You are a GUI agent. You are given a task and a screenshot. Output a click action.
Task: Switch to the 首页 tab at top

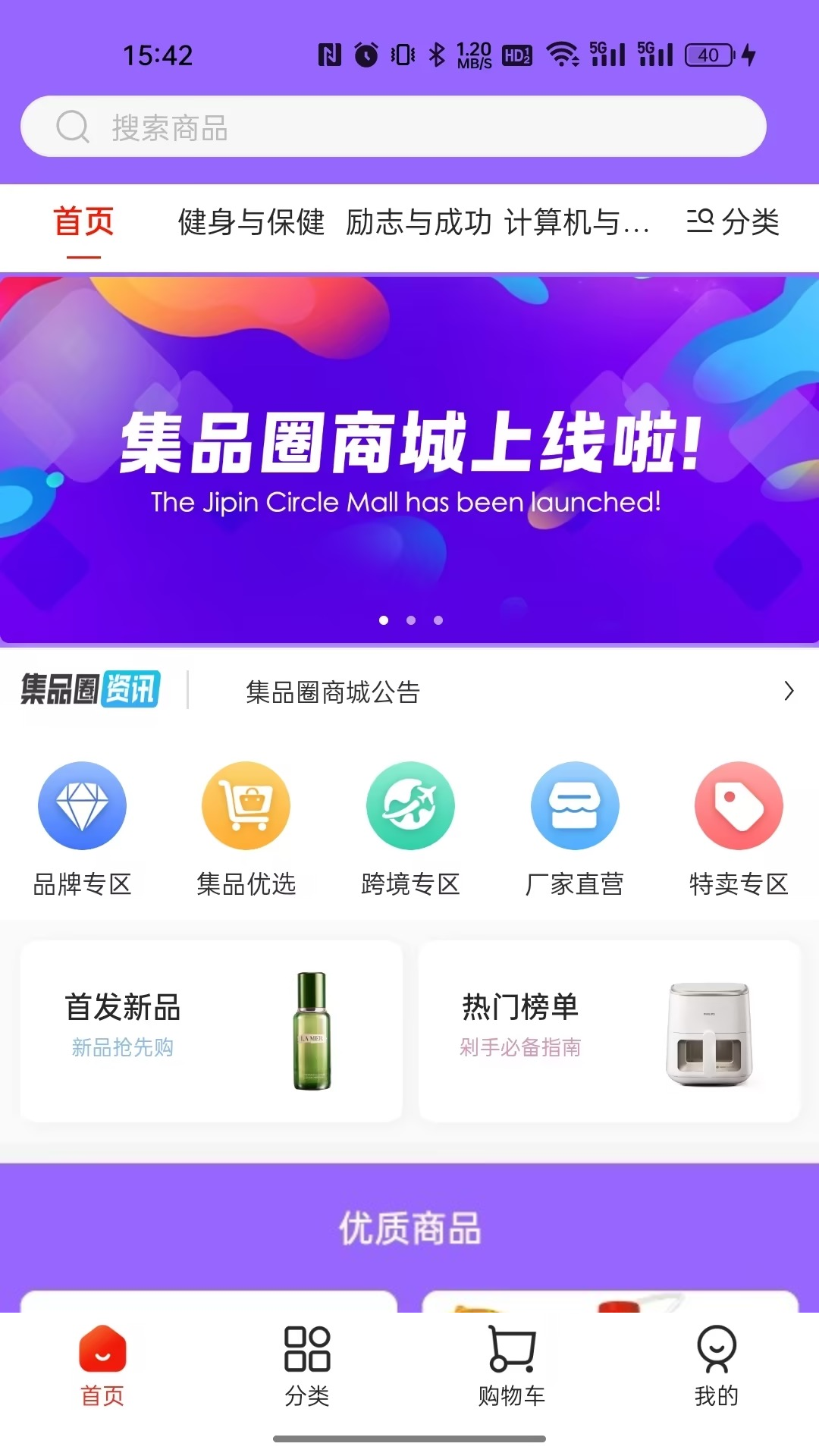(x=81, y=220)
